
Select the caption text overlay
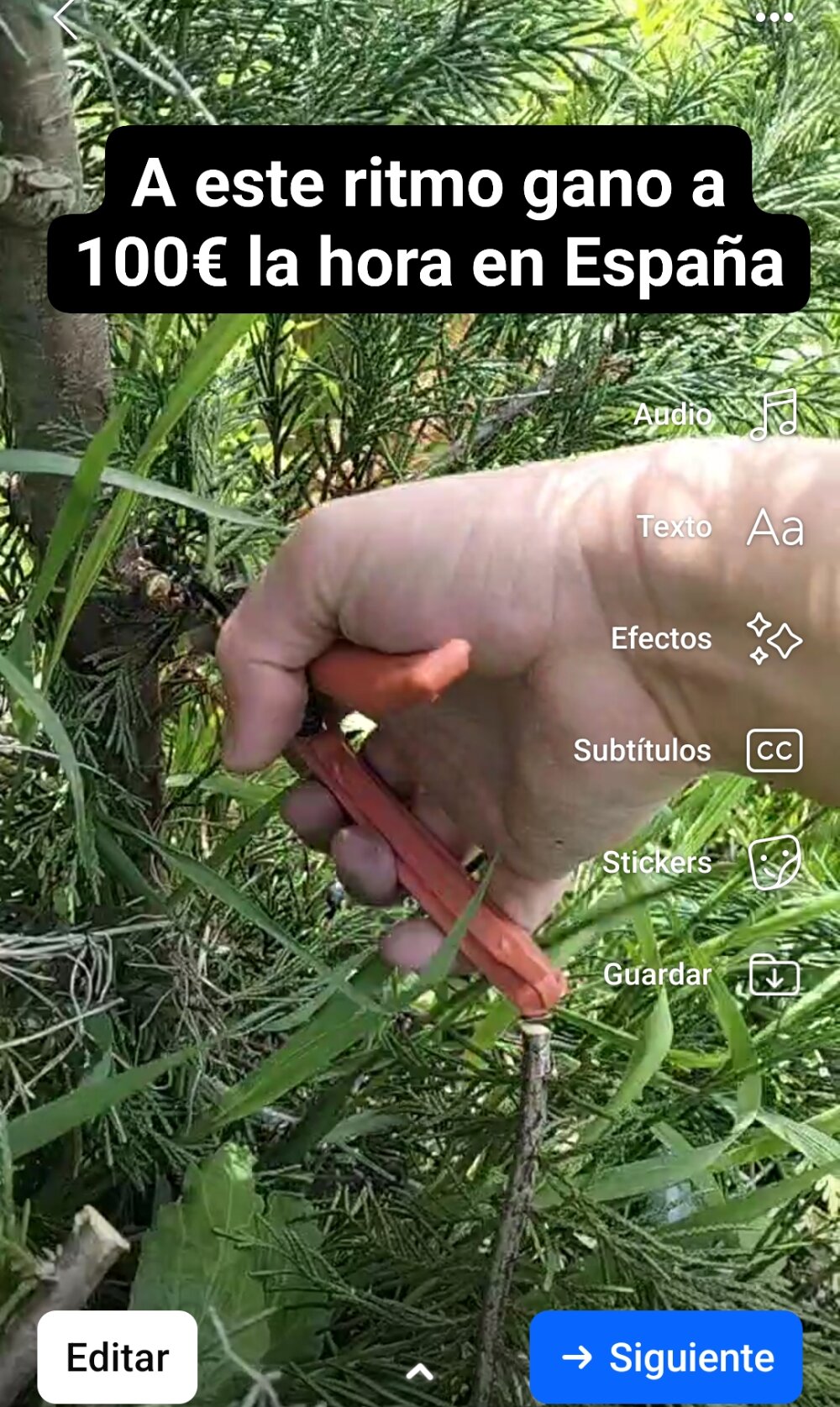coord(428,223)
